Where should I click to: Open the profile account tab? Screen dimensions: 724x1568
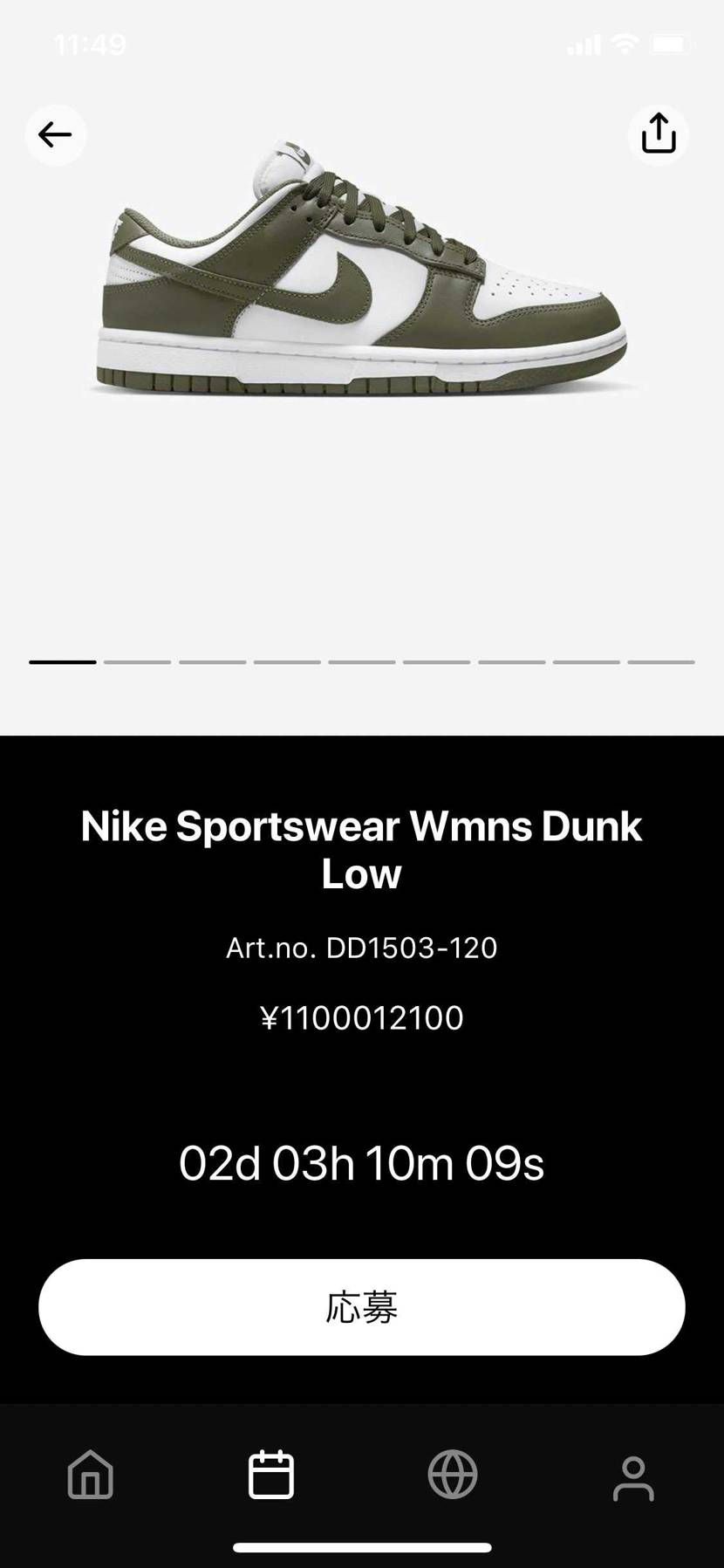click(633, 1476)
